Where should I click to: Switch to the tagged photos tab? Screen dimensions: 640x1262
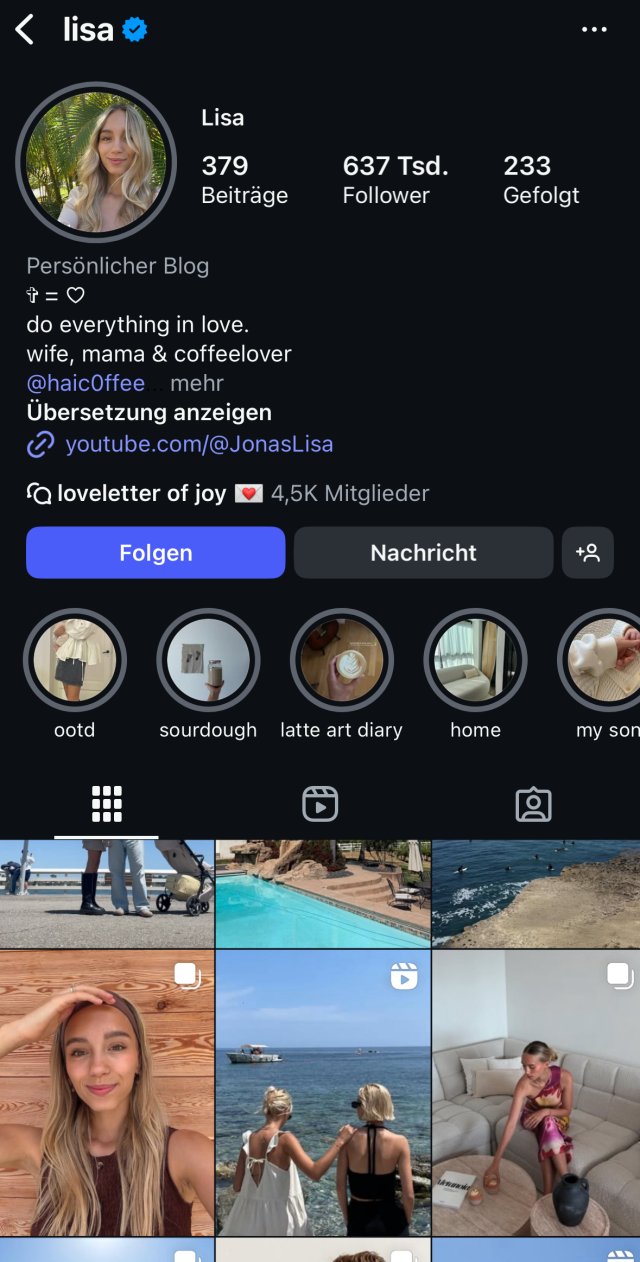pos(533,804)
